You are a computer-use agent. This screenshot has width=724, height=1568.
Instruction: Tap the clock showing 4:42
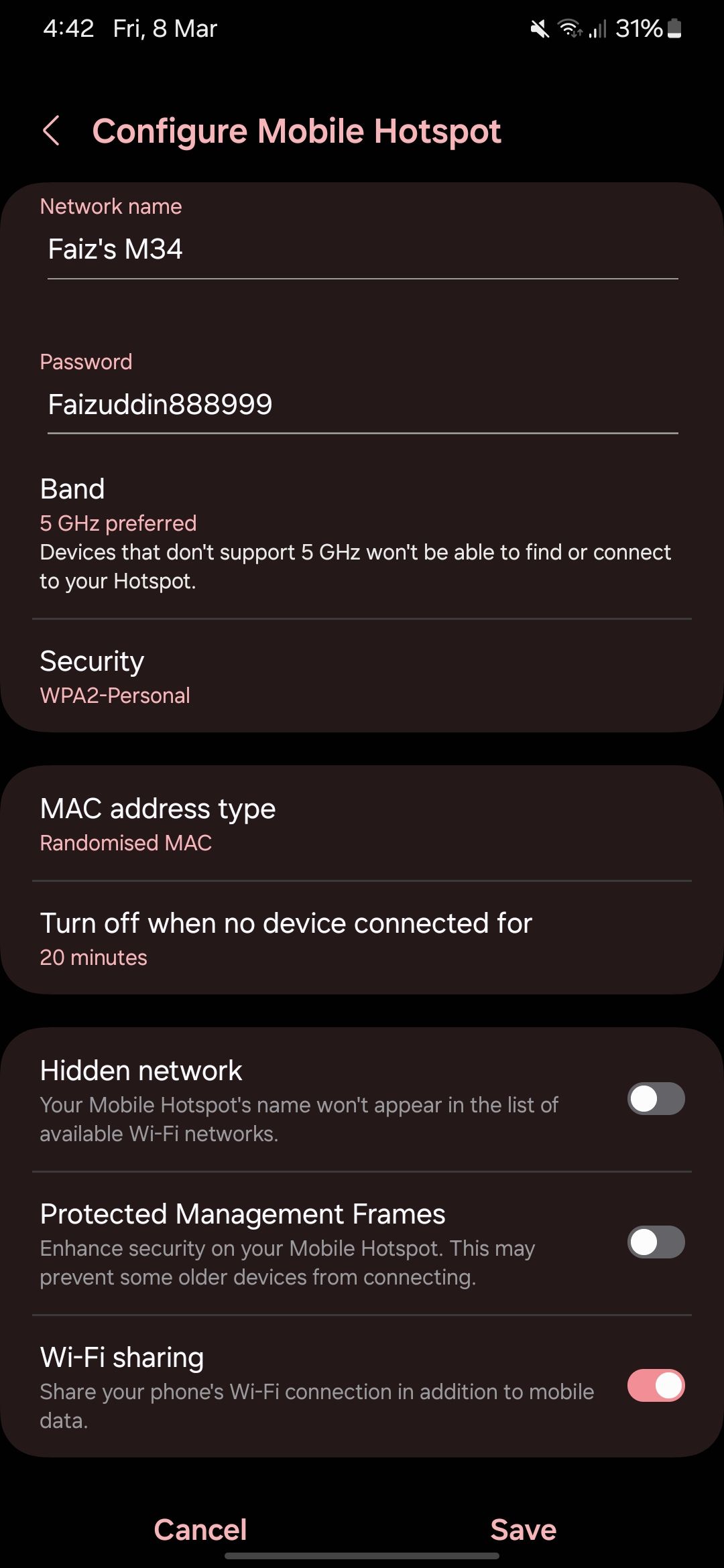[x=70, y=28]
